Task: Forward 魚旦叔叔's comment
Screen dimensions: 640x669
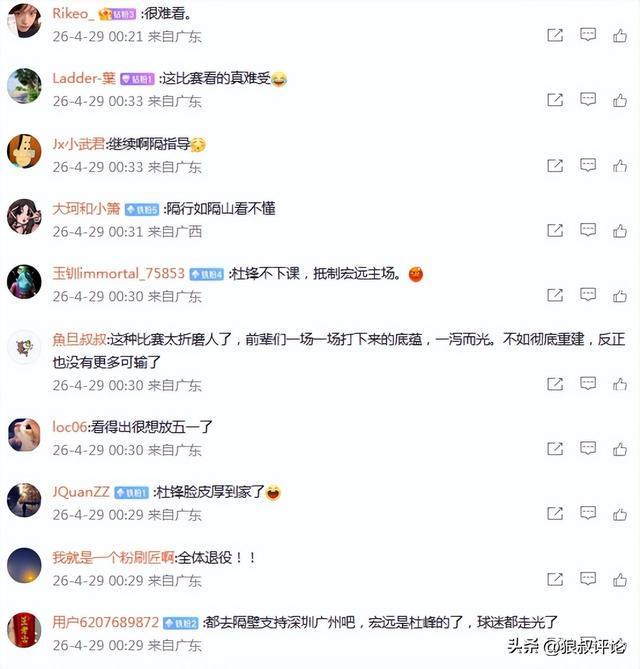Action: 555,384
